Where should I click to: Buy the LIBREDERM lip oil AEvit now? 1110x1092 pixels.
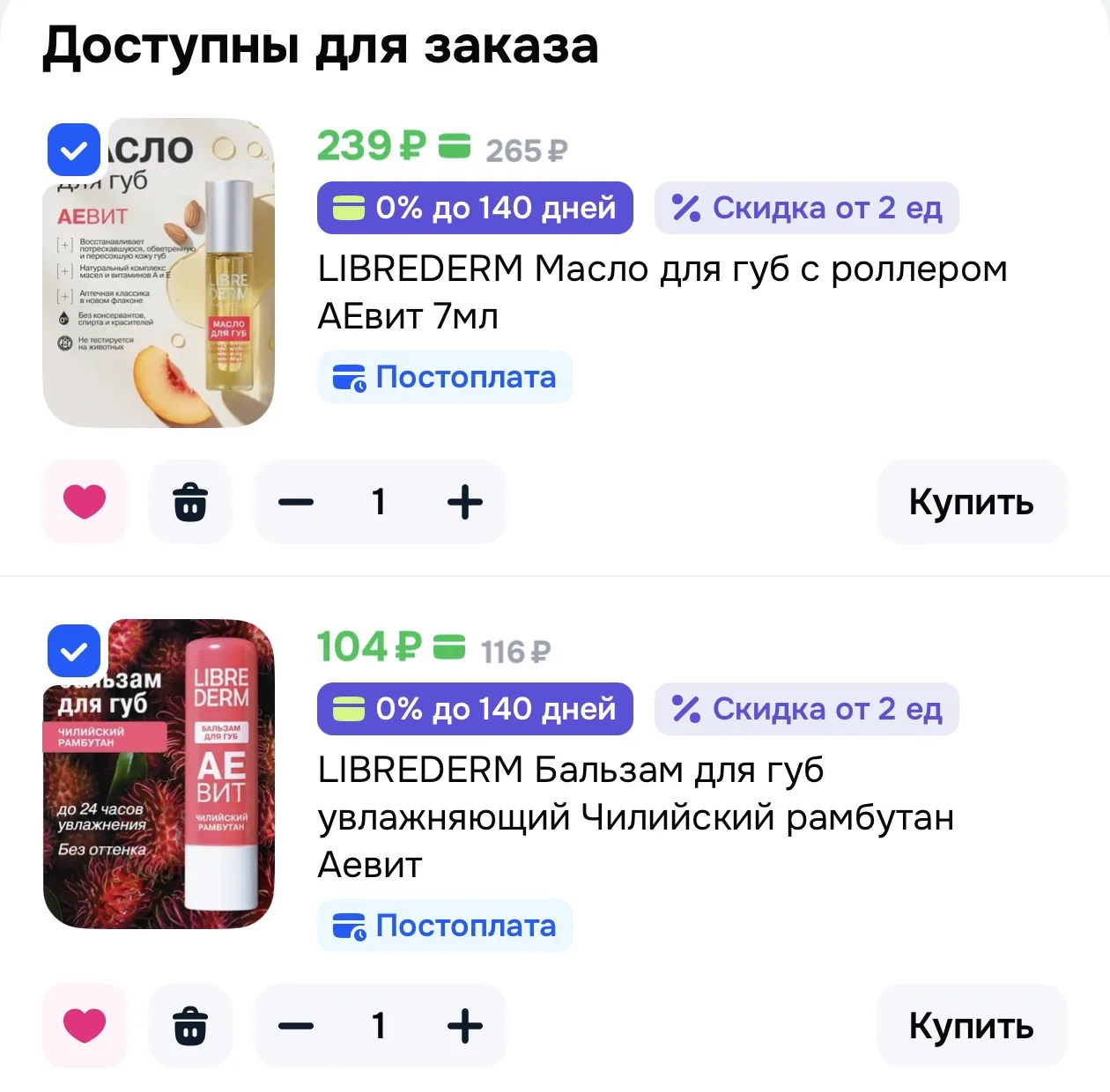coord(972,502)
